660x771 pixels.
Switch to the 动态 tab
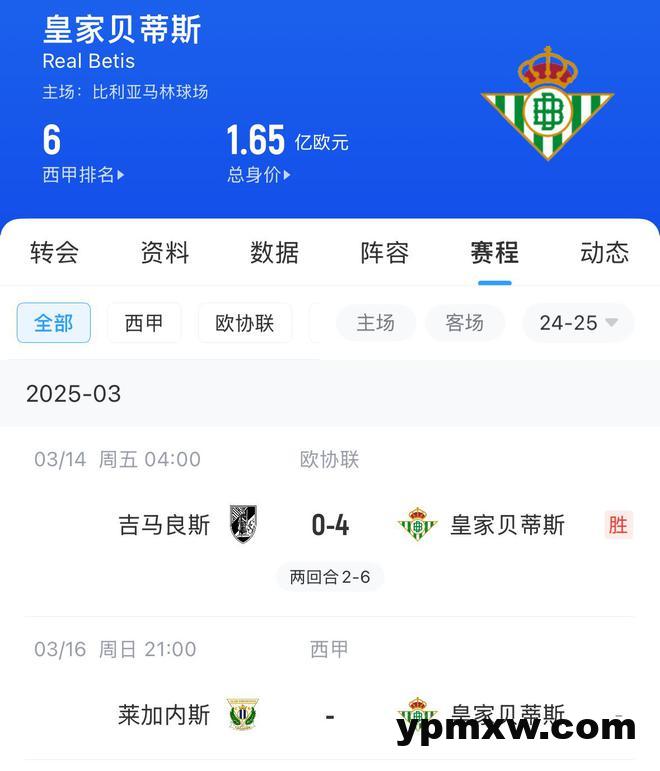(x=604, y=252)
